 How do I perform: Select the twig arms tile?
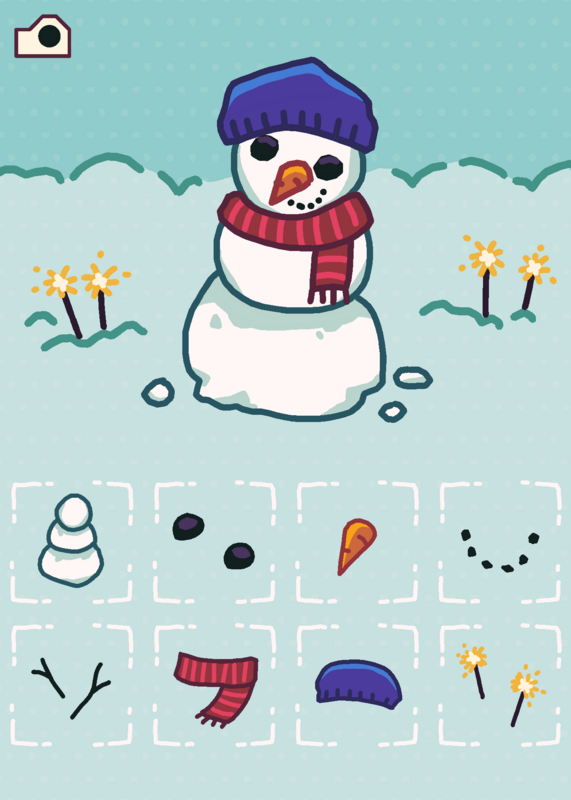[x=71, y=684]
